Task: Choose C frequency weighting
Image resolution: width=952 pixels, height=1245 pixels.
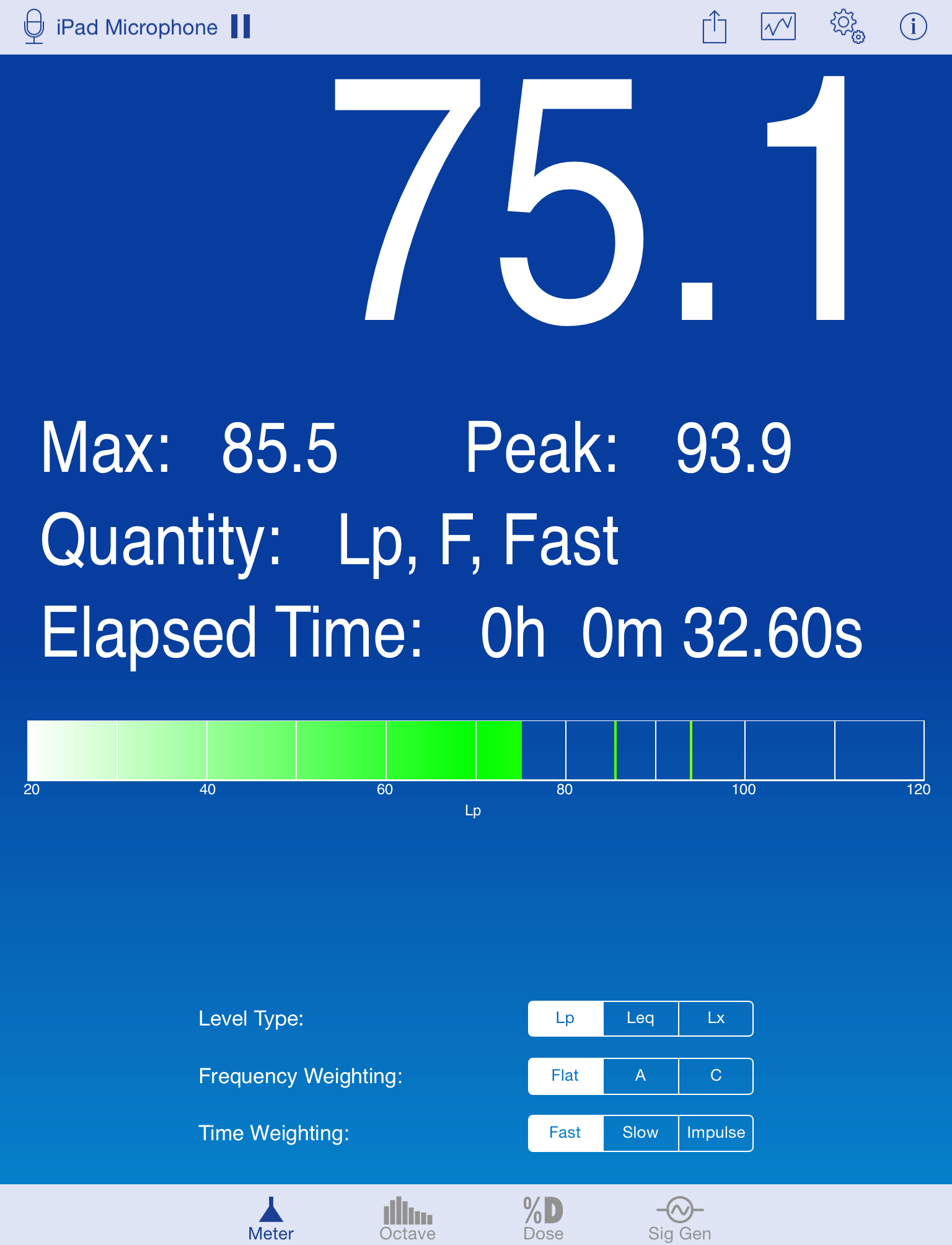Action: [x=715, y=1076]
